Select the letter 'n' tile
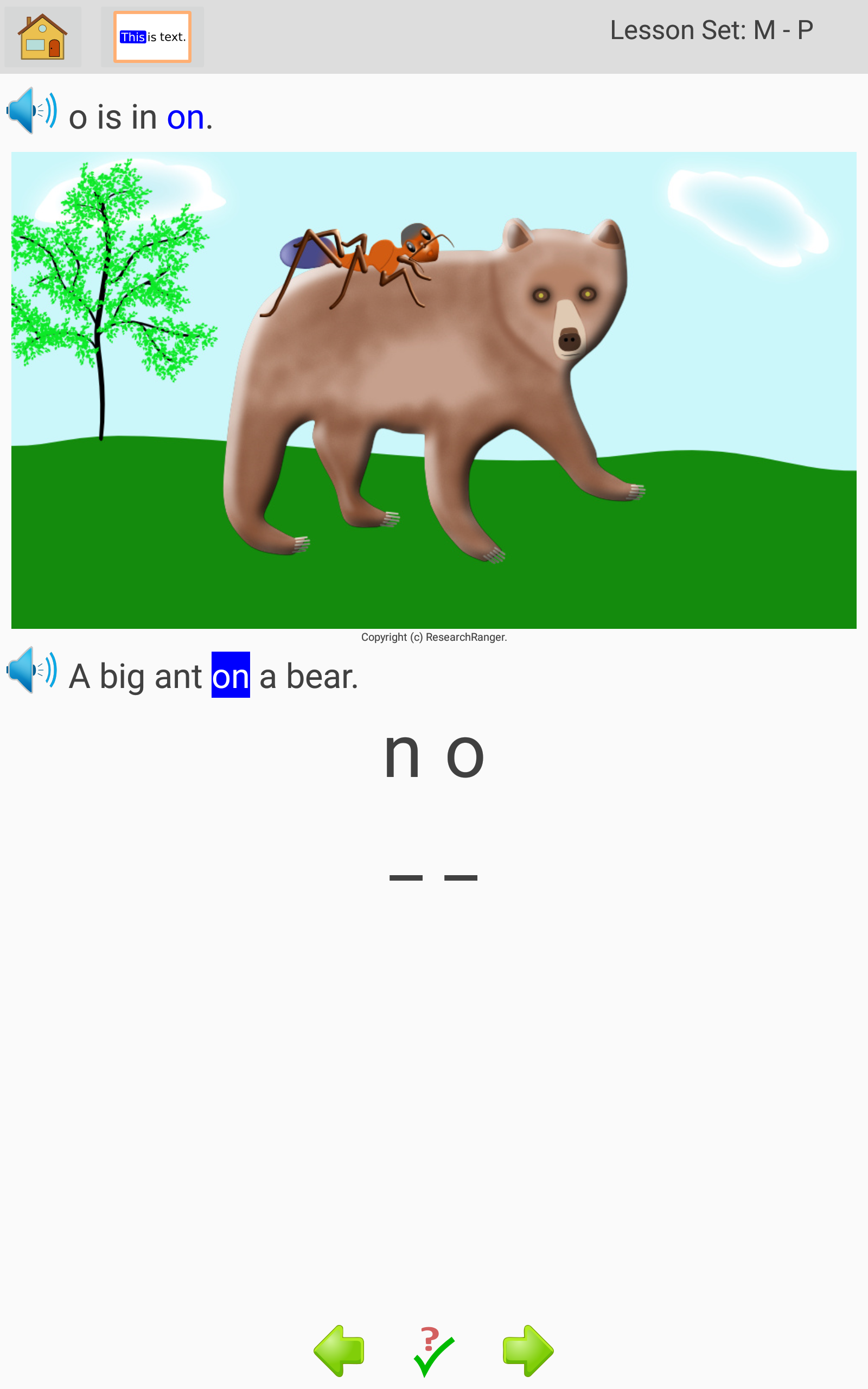This screenshot has width=868, height=1389. pyautogui.click(x=401, y=756)
